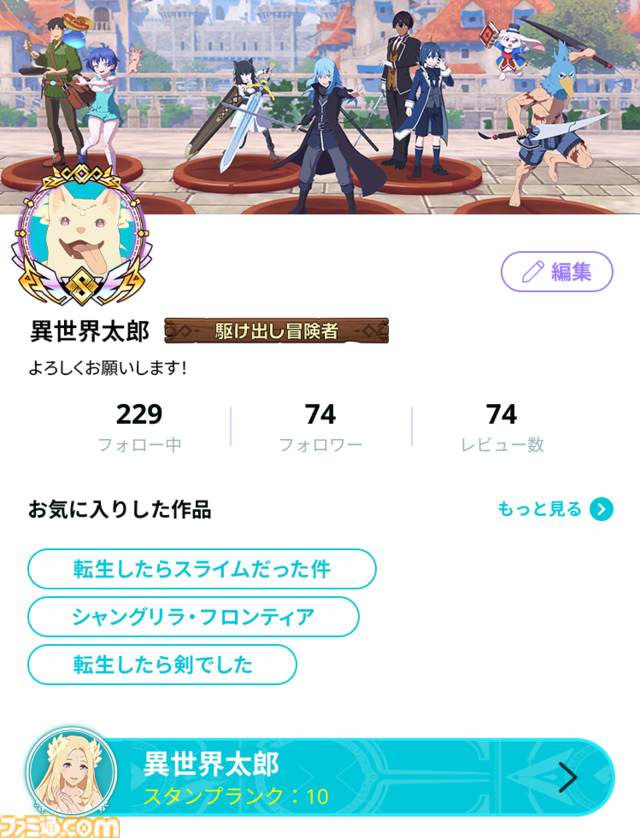Tap the 編集 edit button
Viewport: 640px width, 838px height.
pos(556,271)
